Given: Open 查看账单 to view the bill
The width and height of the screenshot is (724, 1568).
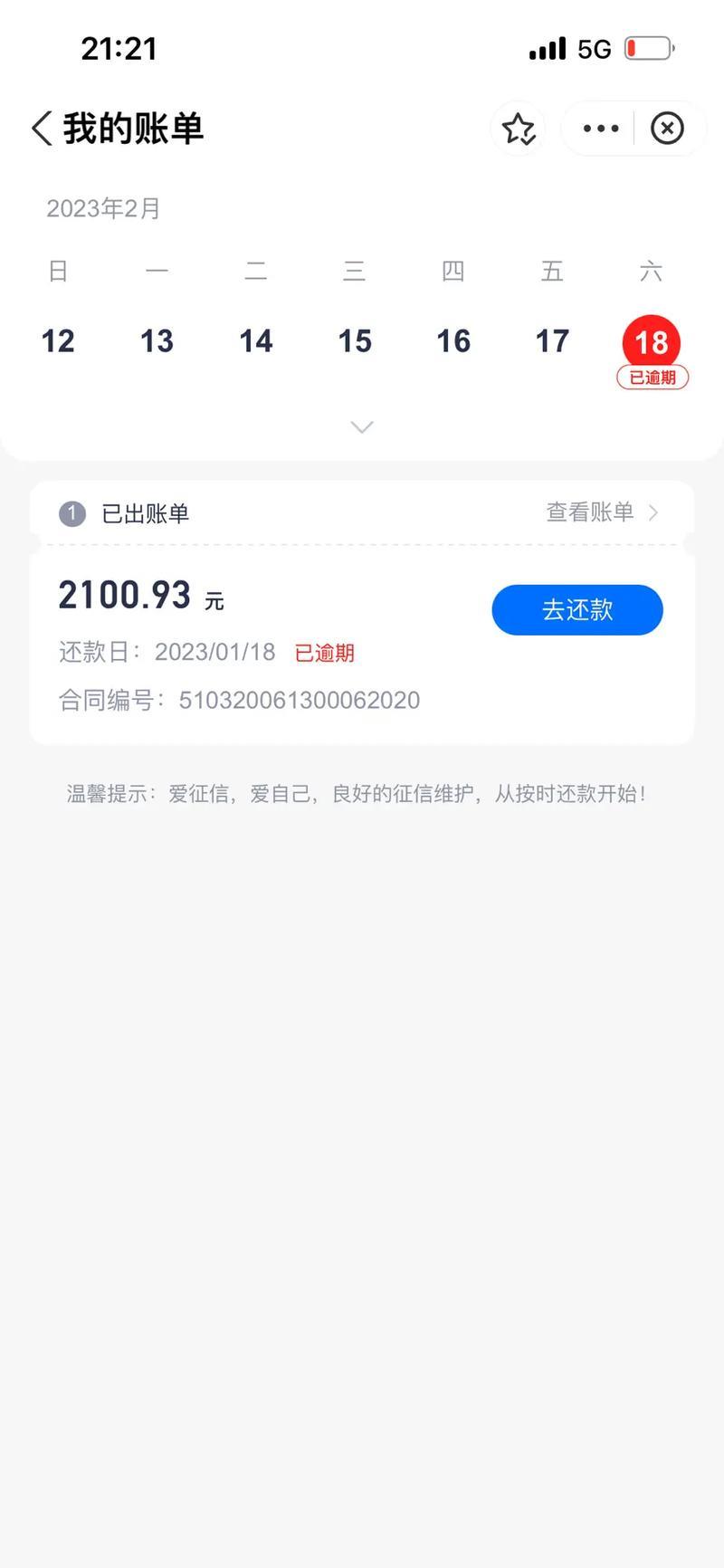Looking at the screenshot, I should tap(601, 512).
